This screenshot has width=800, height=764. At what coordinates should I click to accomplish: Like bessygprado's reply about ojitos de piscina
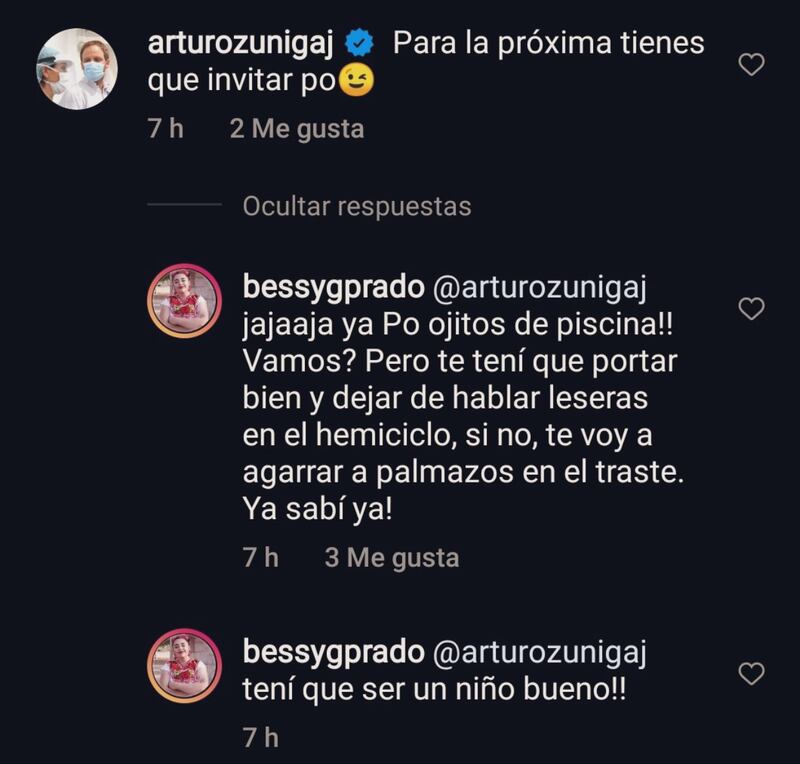click(x=750, y=309)
